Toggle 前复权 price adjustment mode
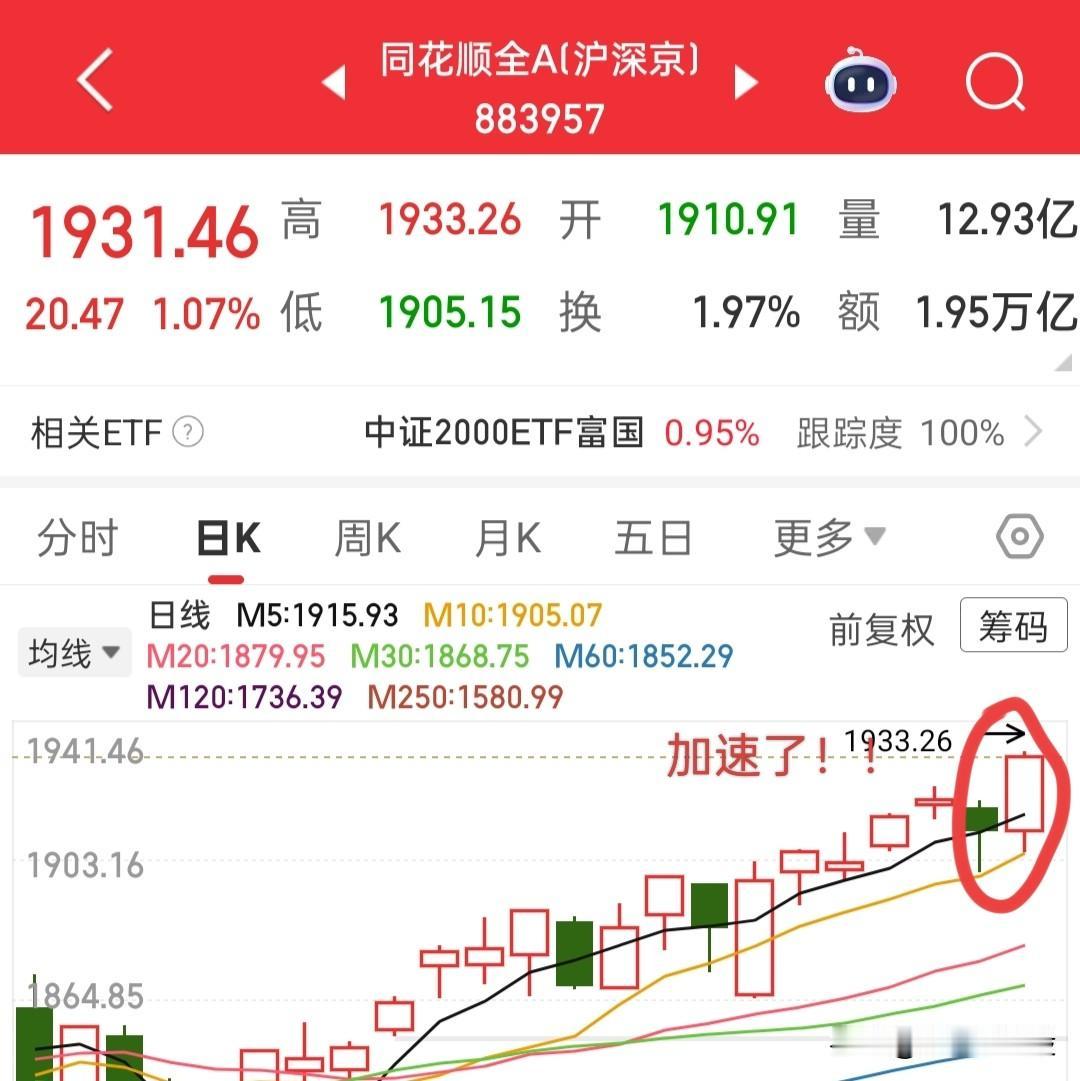Viewport: 1080px width, 1081px height. [881, 630]
